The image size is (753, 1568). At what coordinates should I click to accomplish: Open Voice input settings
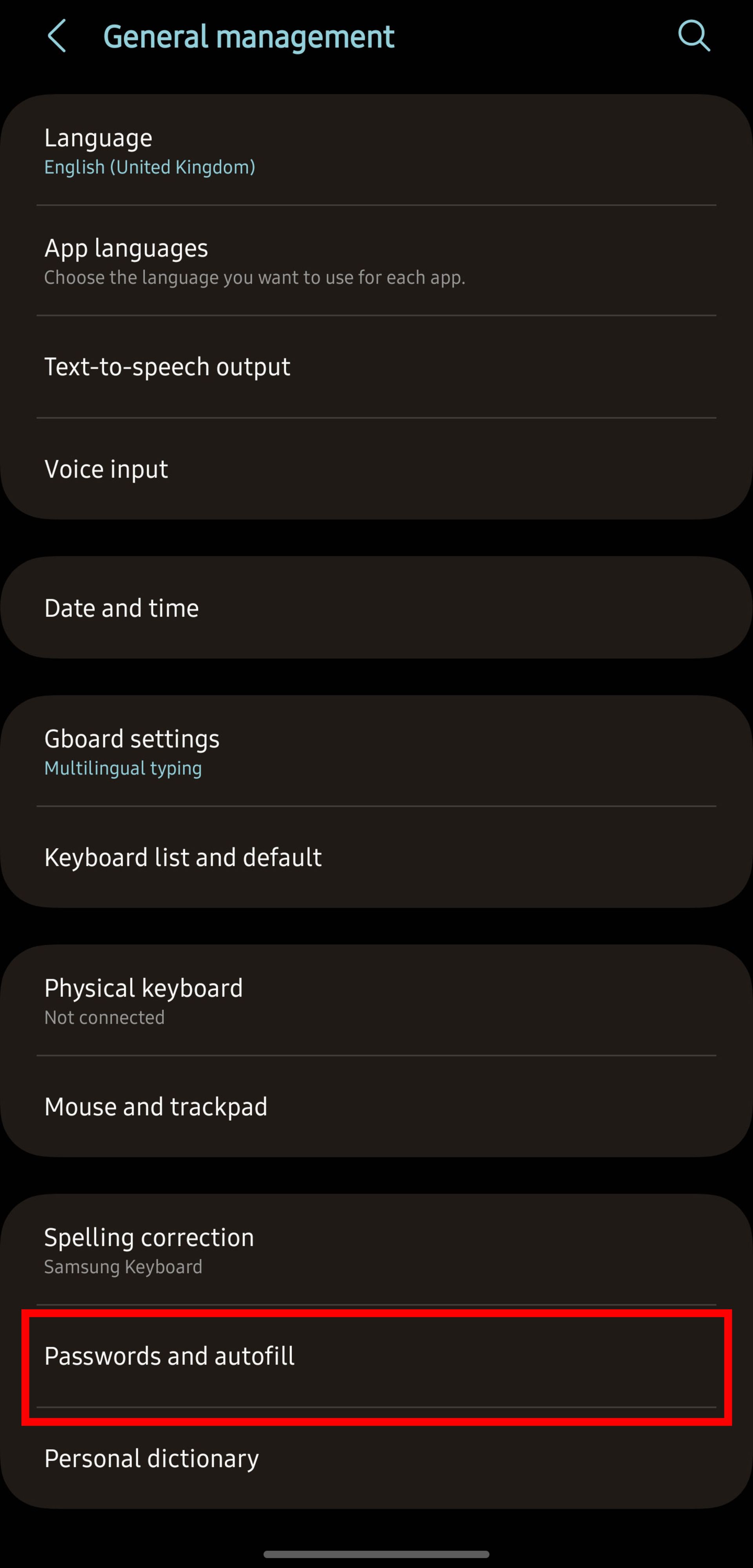click(x=375, y=469)
